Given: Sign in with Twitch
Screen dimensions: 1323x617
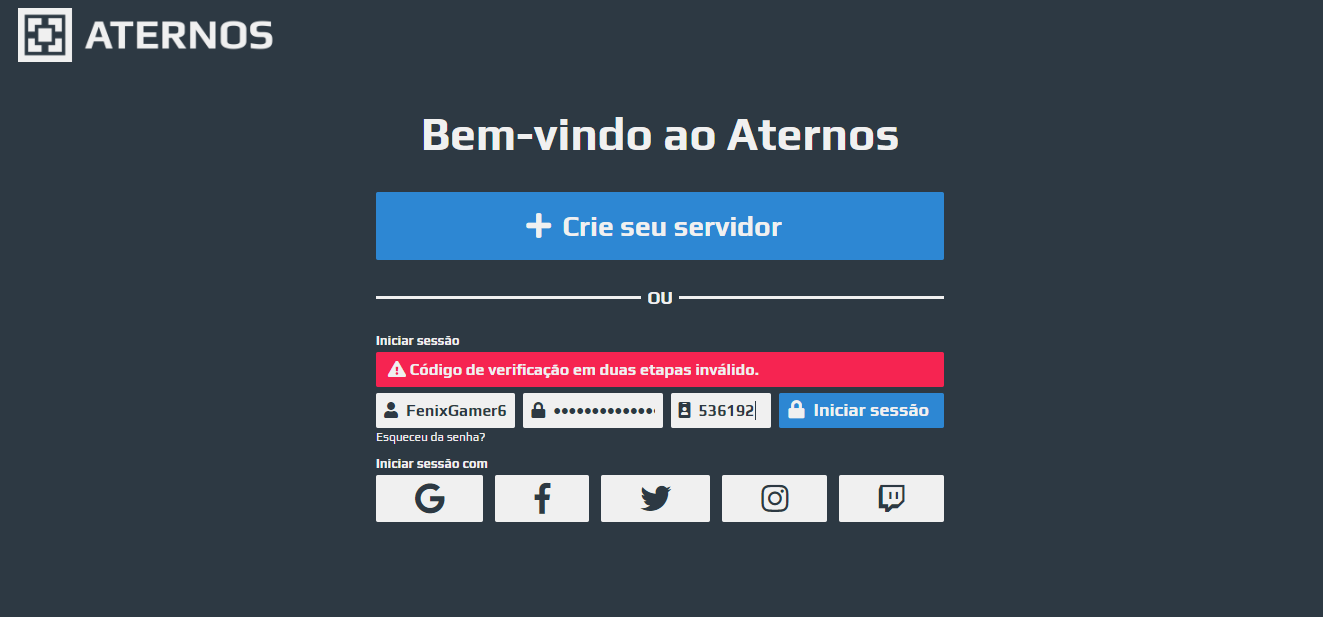Looking at the screenshot, I should [x=891, y=498].
